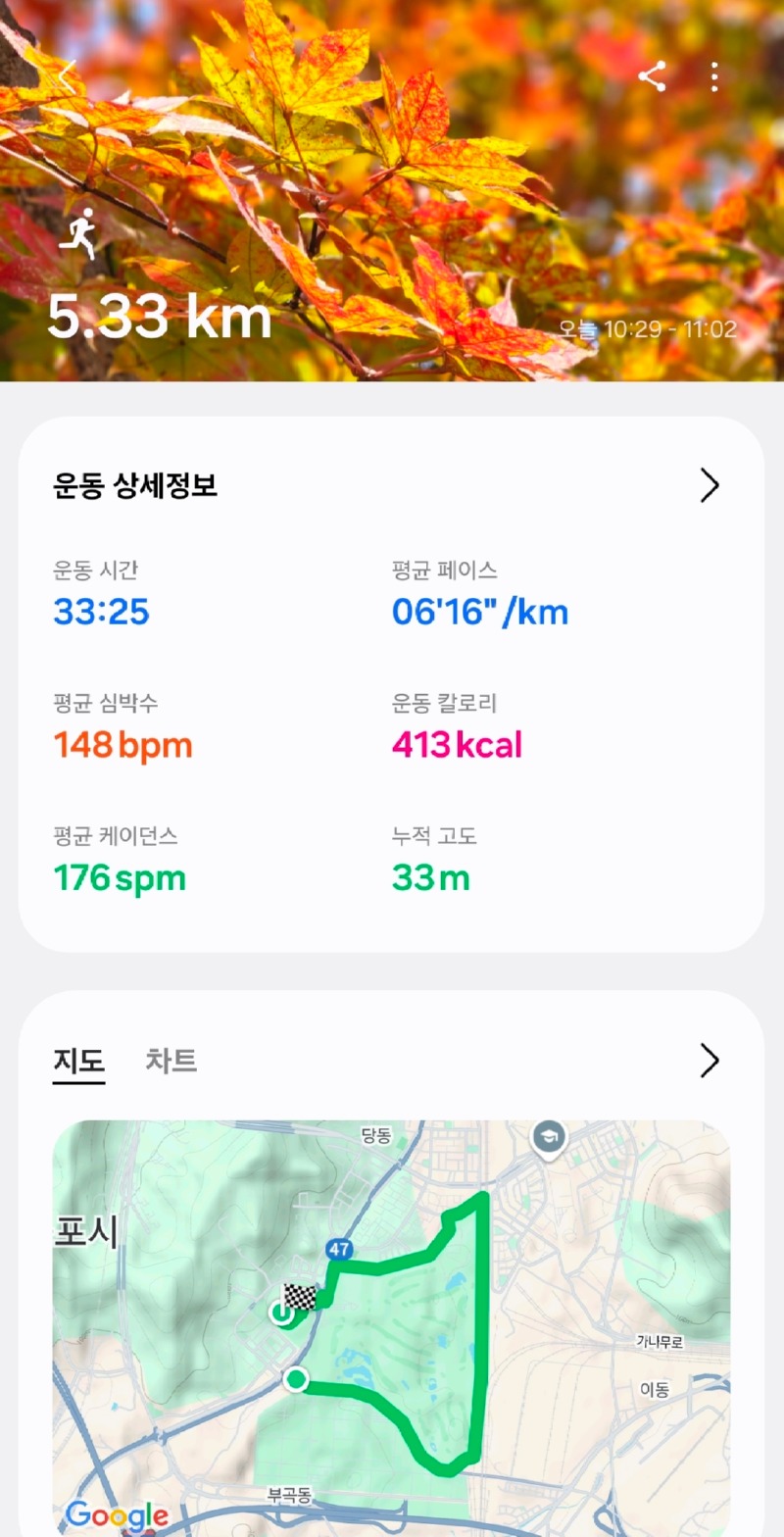The image size is (784, 1537).
Task: Open full map view via chevron
Action: (710, 1061)
